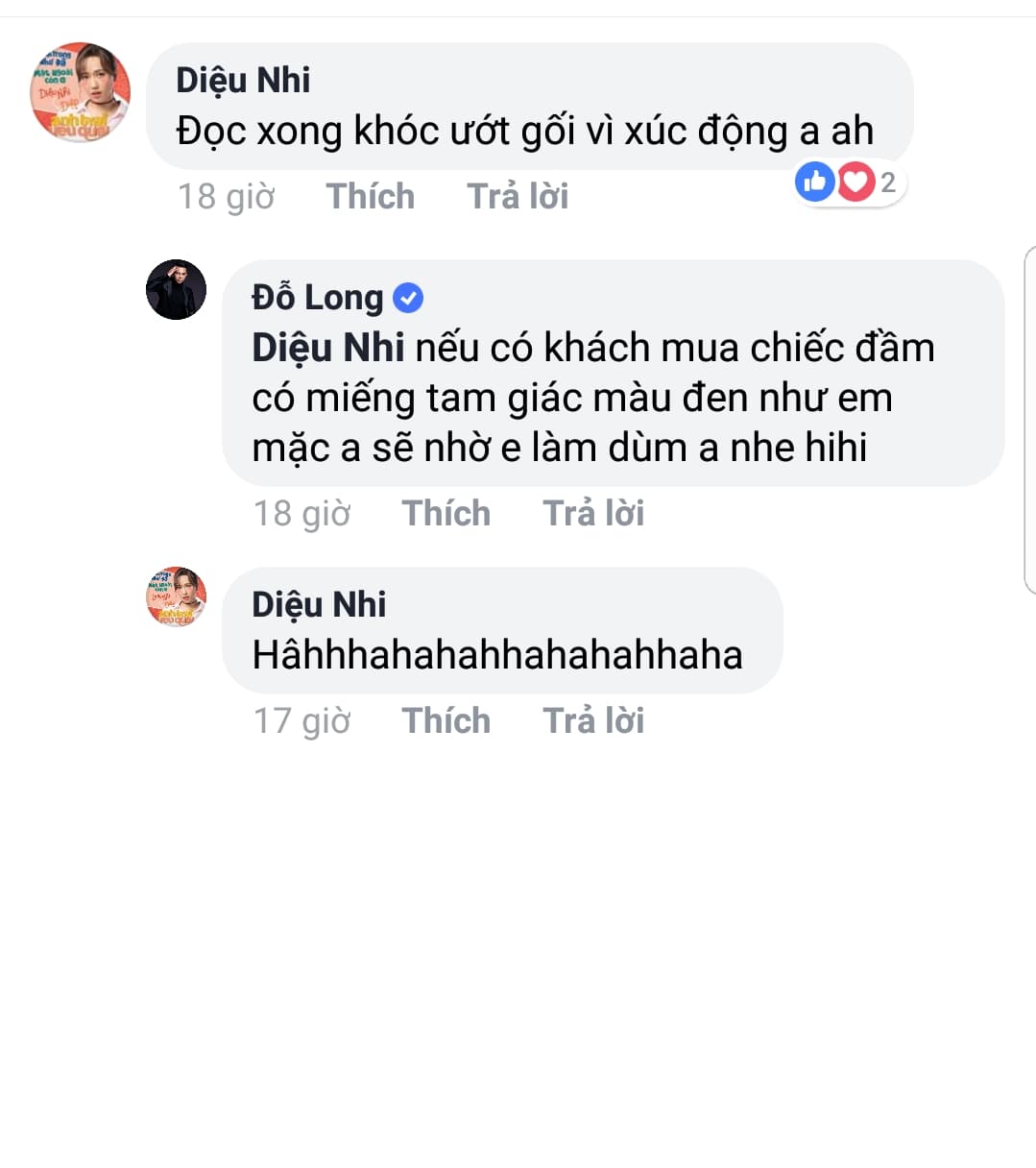Reply to Diệu Nhi's top comment
Image resolution: width=1036 pixels, height=1168 pixels.
[x=518, y=197]
